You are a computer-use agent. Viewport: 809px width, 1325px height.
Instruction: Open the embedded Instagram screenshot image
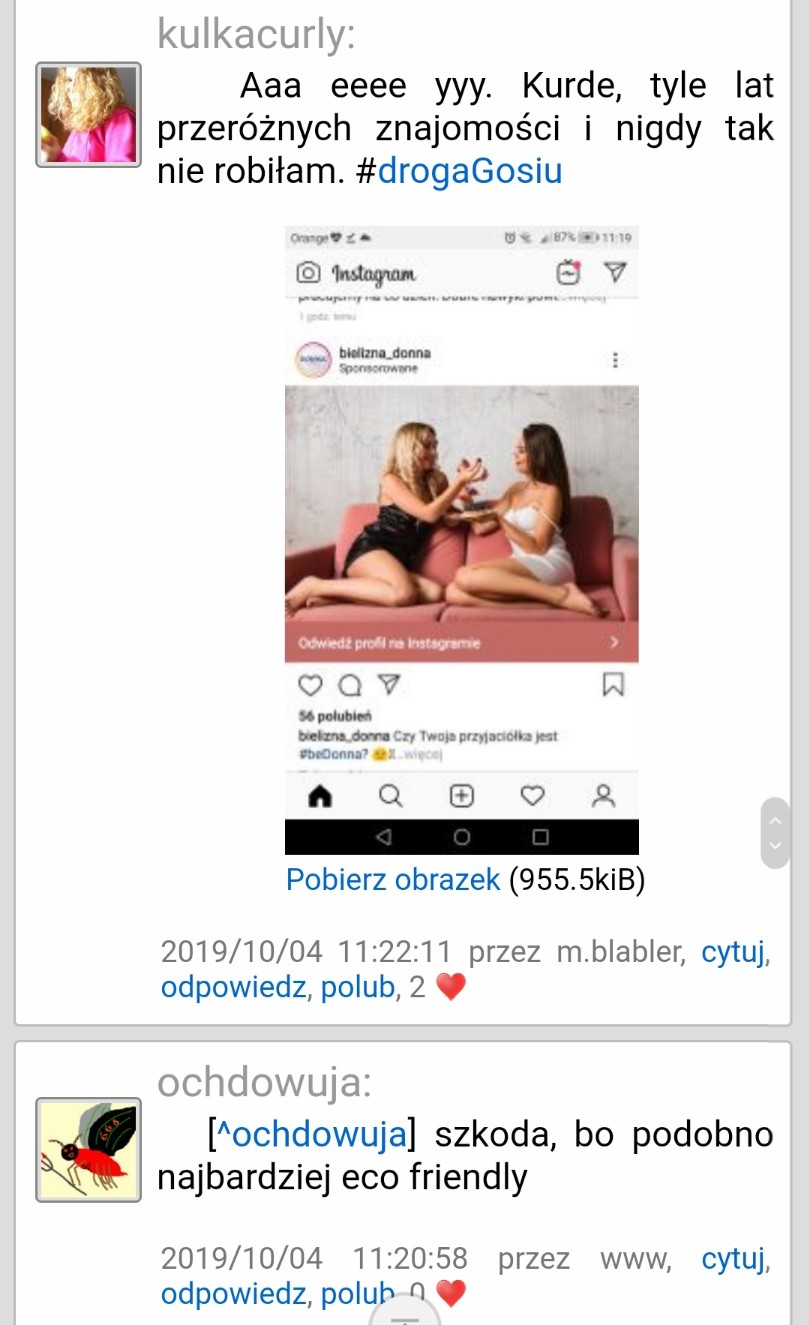coord(461,540)
